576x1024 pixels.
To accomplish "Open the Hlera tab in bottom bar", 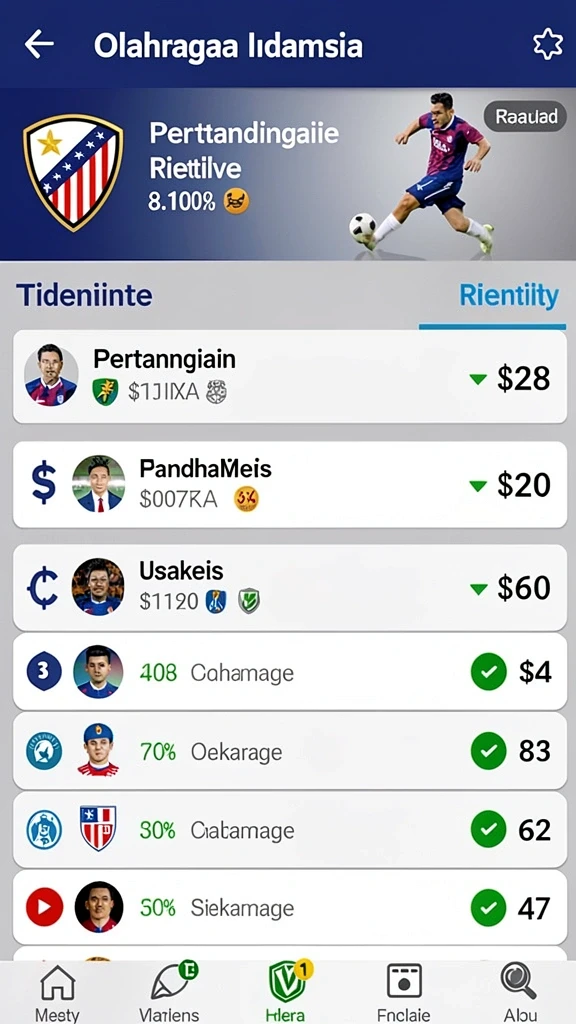I will [x=287, y=993].
